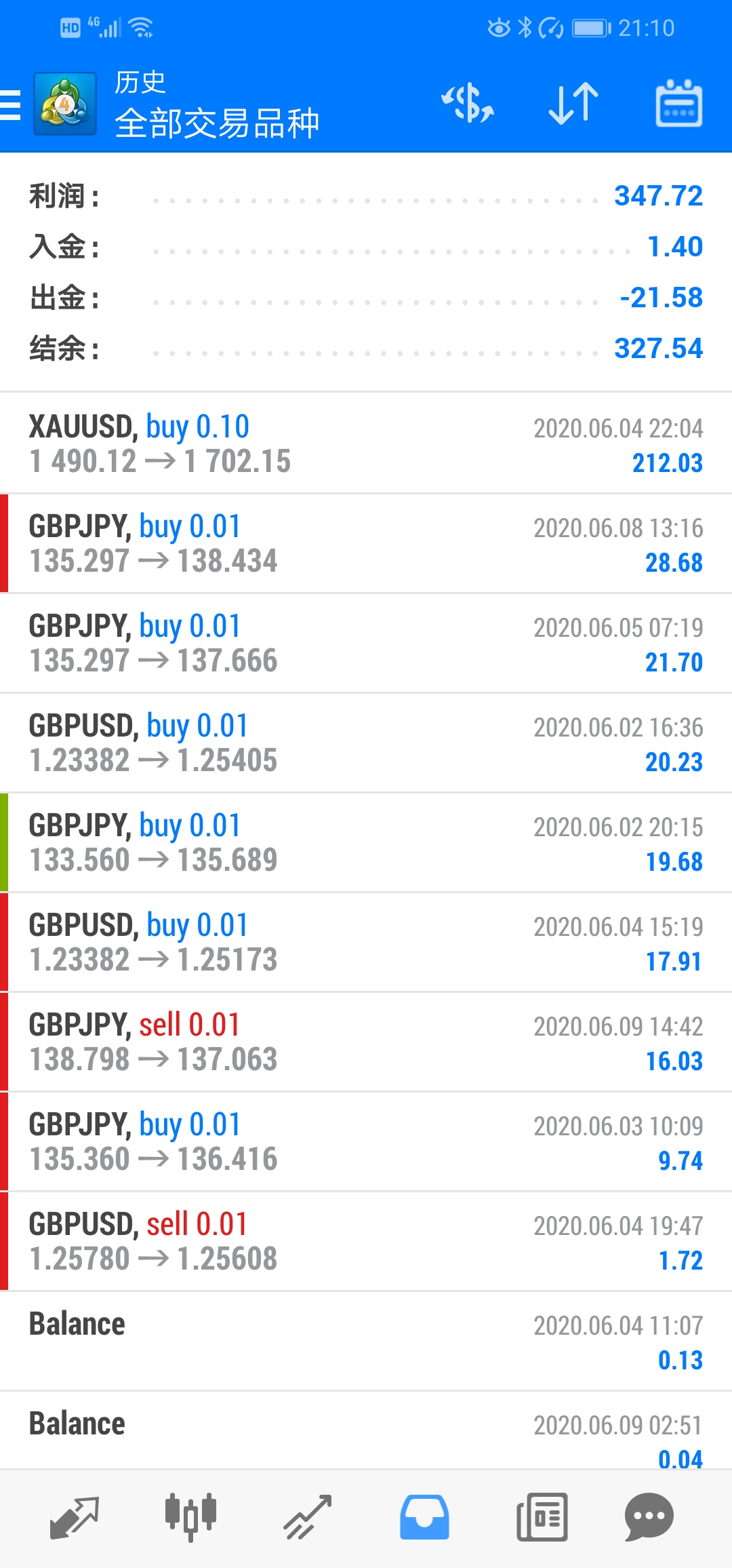The image size is (732, 1568).
Task: Open the hamburger drawer menu
Action: coord(11,105)
